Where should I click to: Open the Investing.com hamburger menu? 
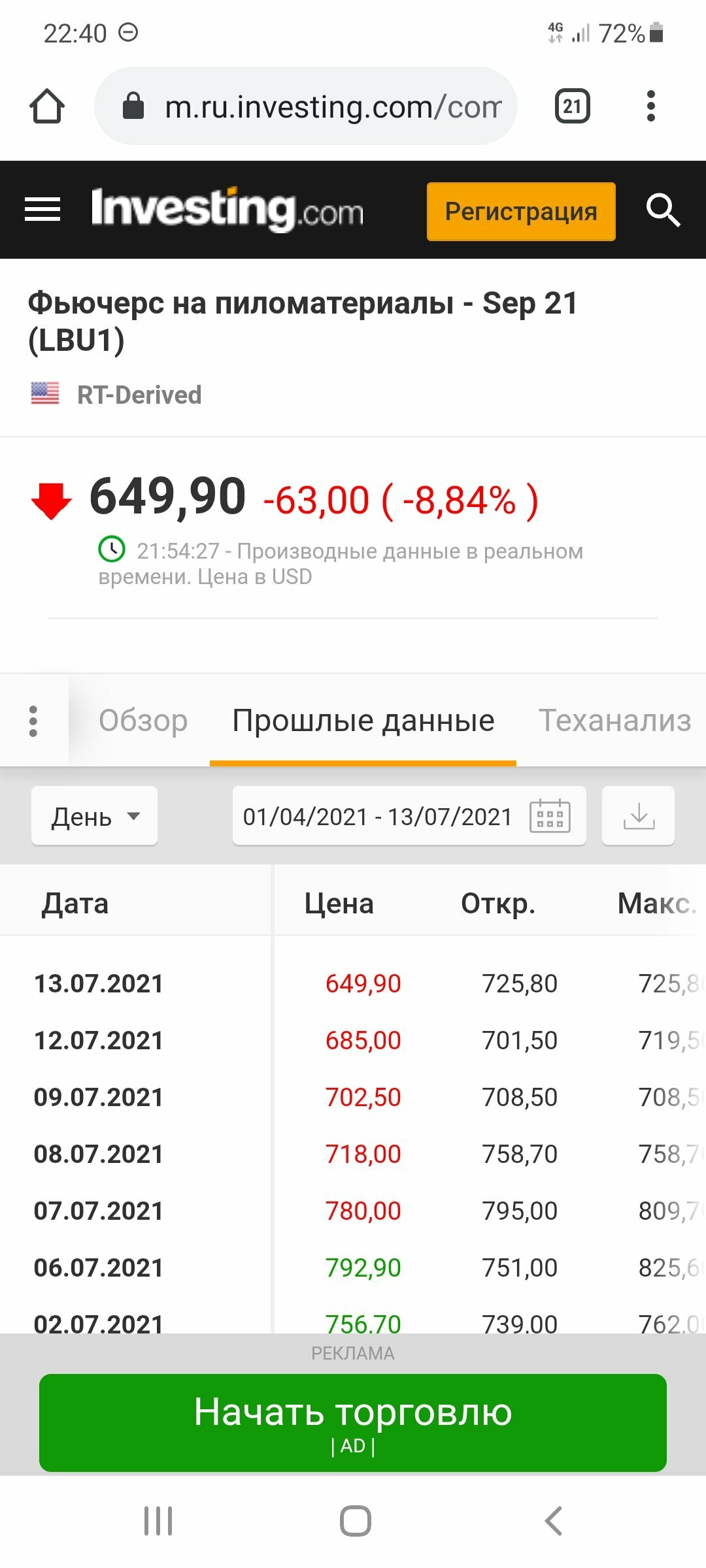click(x=42, y=210)
